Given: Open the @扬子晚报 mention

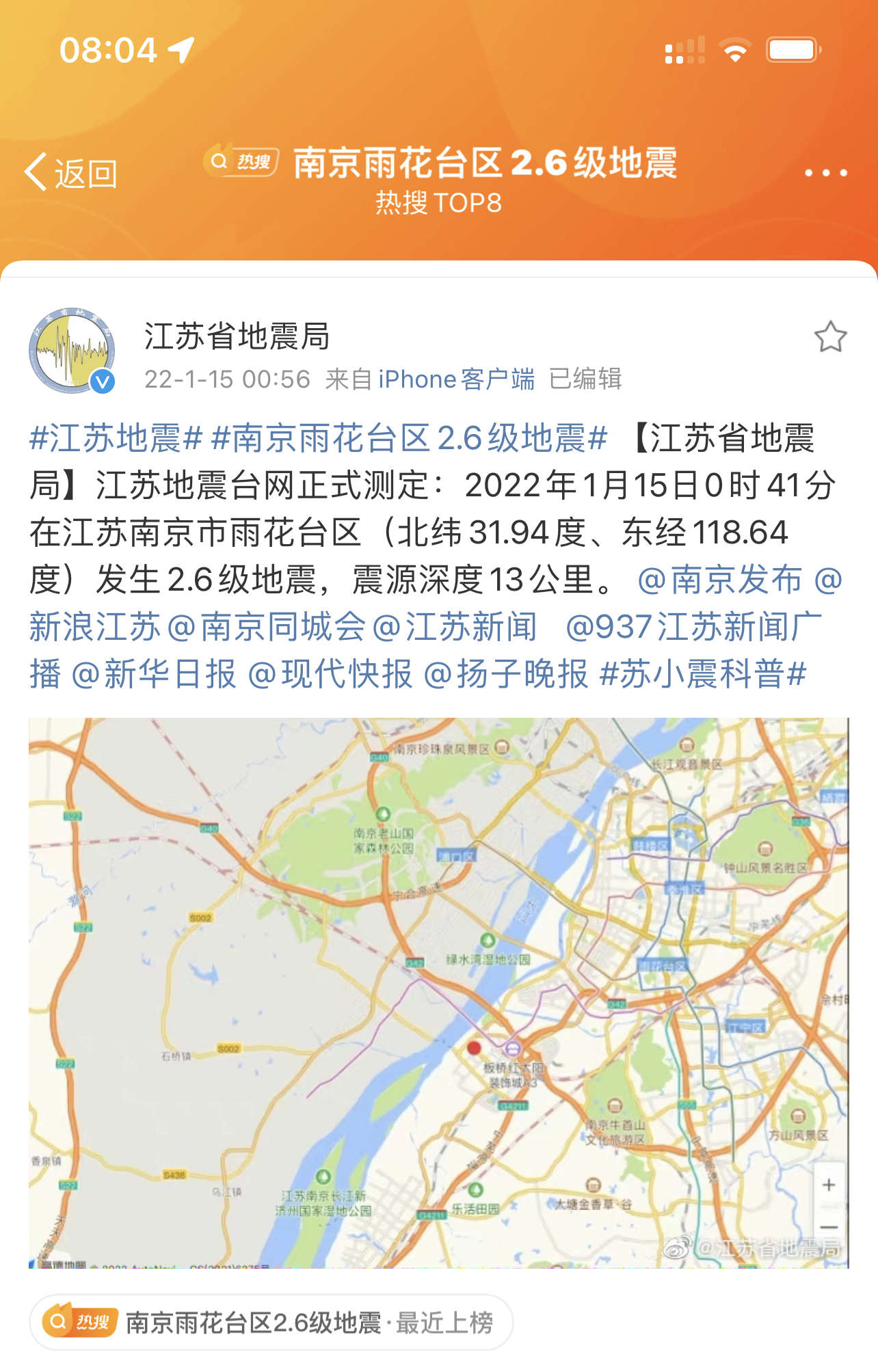Looking at the screenshot, I should tap(506, 674).
